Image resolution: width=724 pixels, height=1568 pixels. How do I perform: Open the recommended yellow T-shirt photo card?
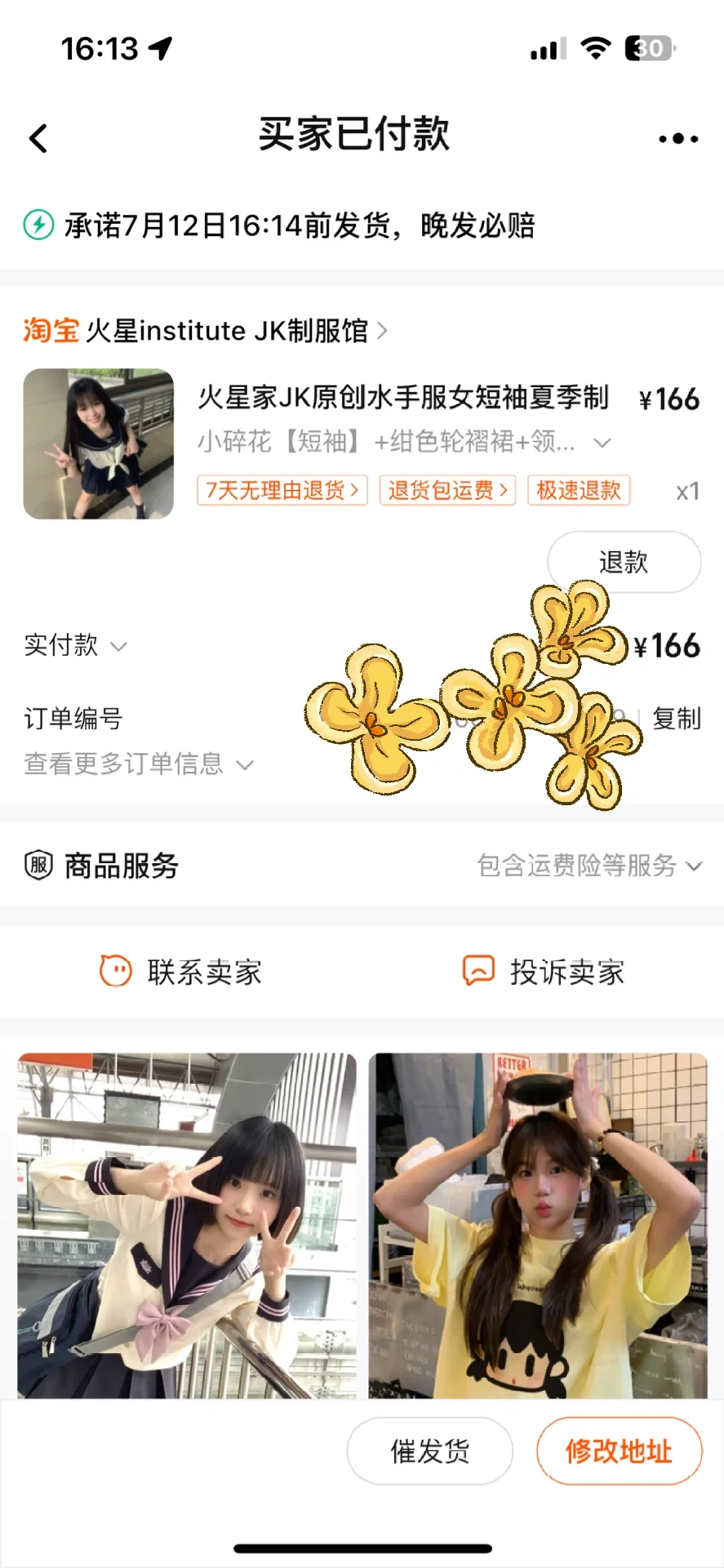(537, 1225)
